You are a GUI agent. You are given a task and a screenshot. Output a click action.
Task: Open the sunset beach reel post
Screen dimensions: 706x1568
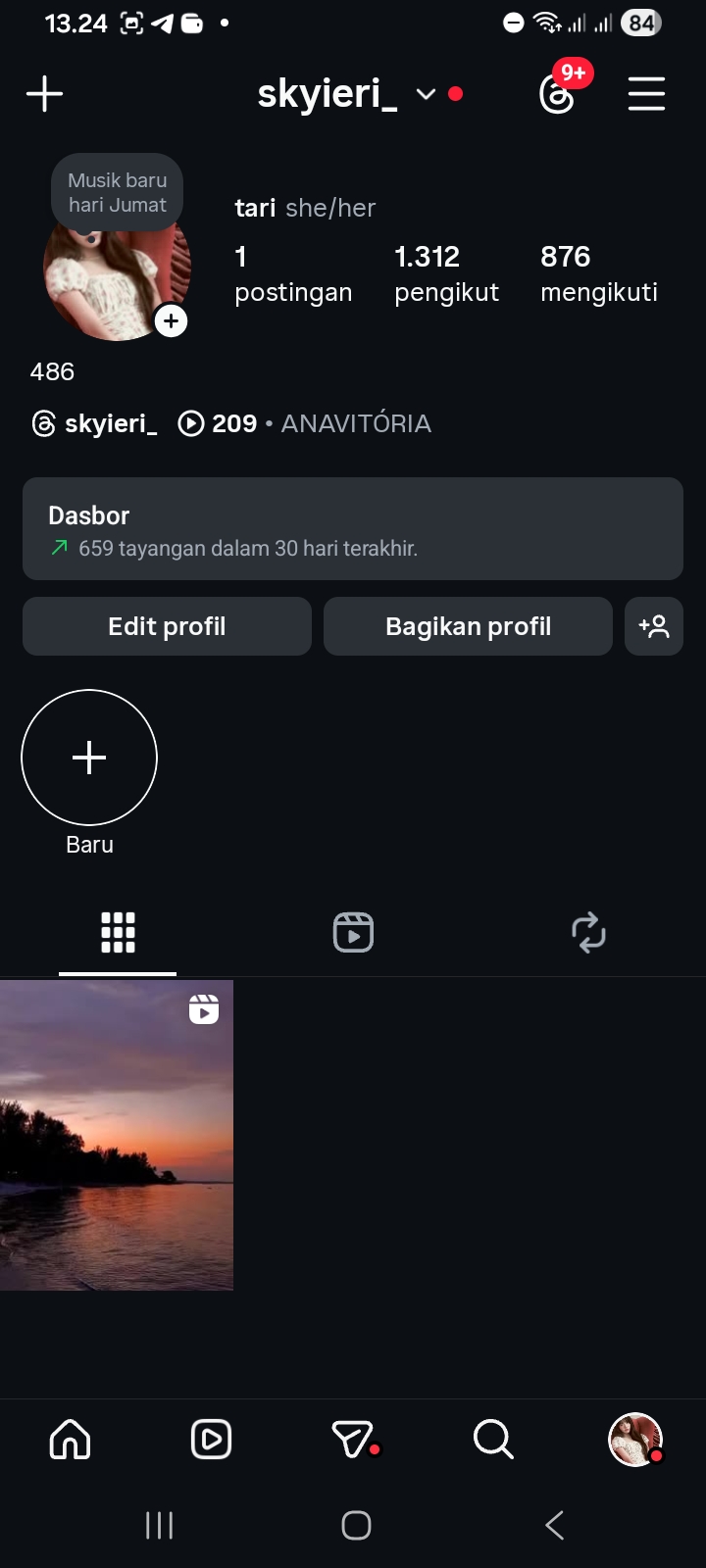[x=117, y=1135]
